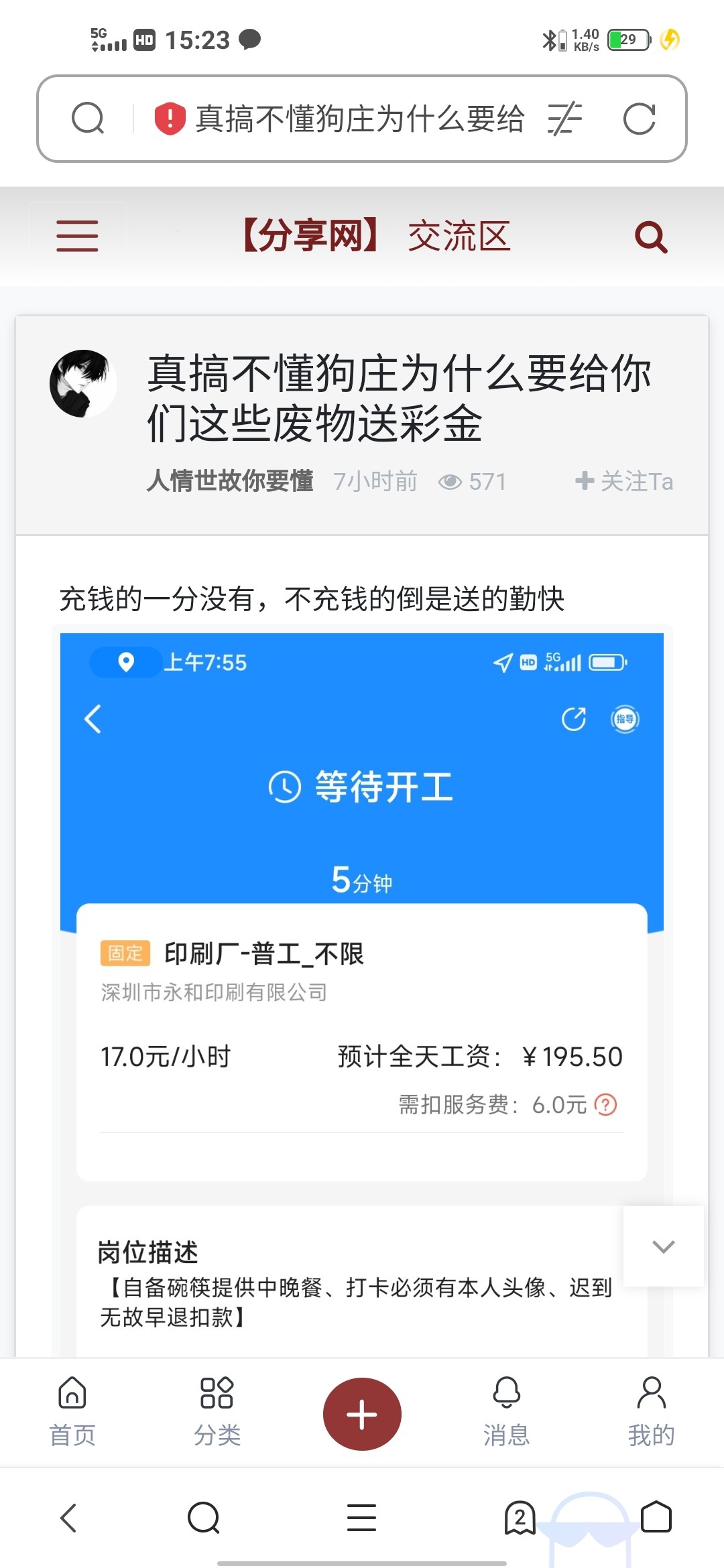The image size is (724, 1568).
Task: View the post author's avatar profile
Action: (x=83, y=383)
